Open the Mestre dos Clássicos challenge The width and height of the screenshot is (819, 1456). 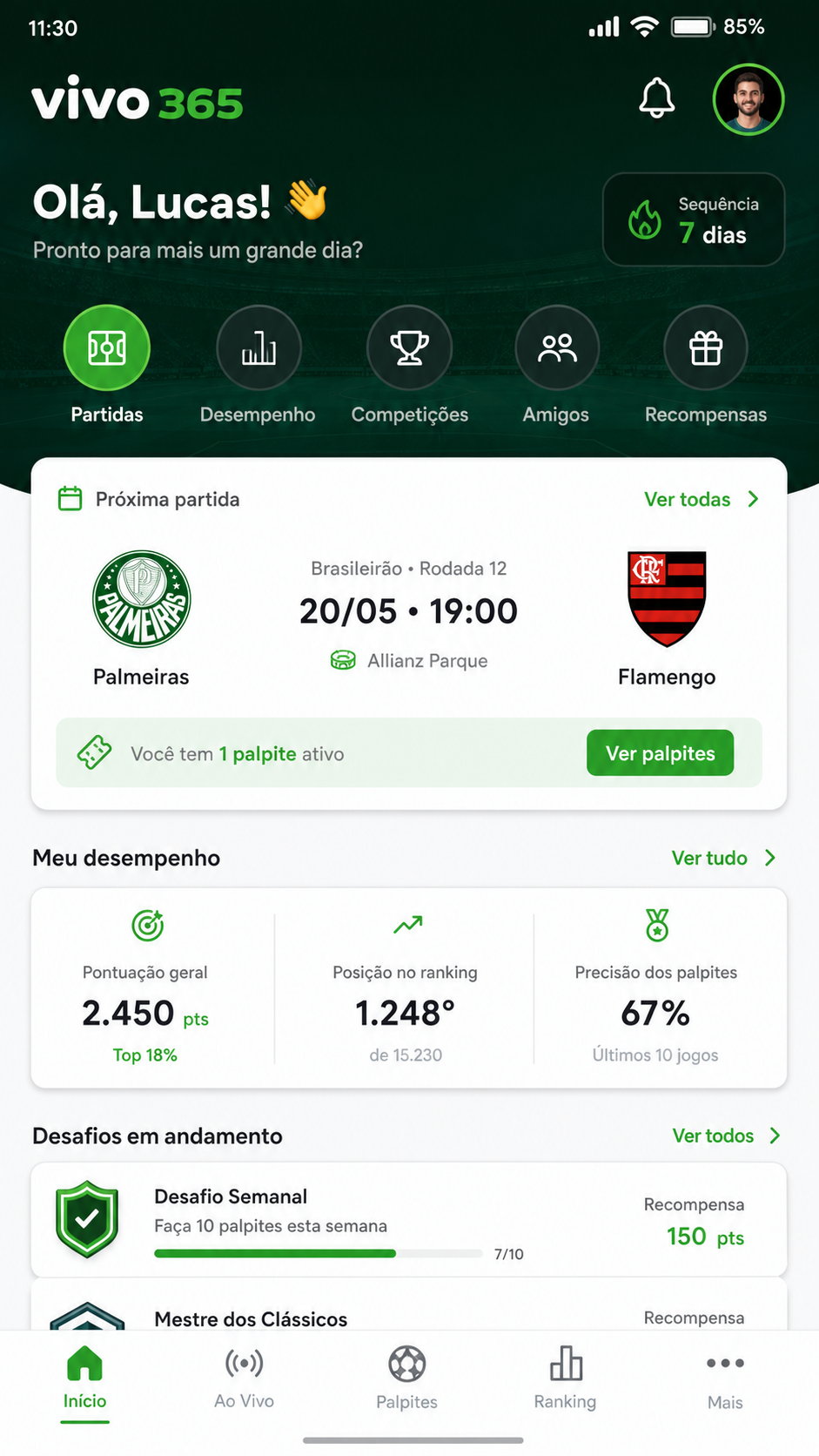pos(409,1304)
